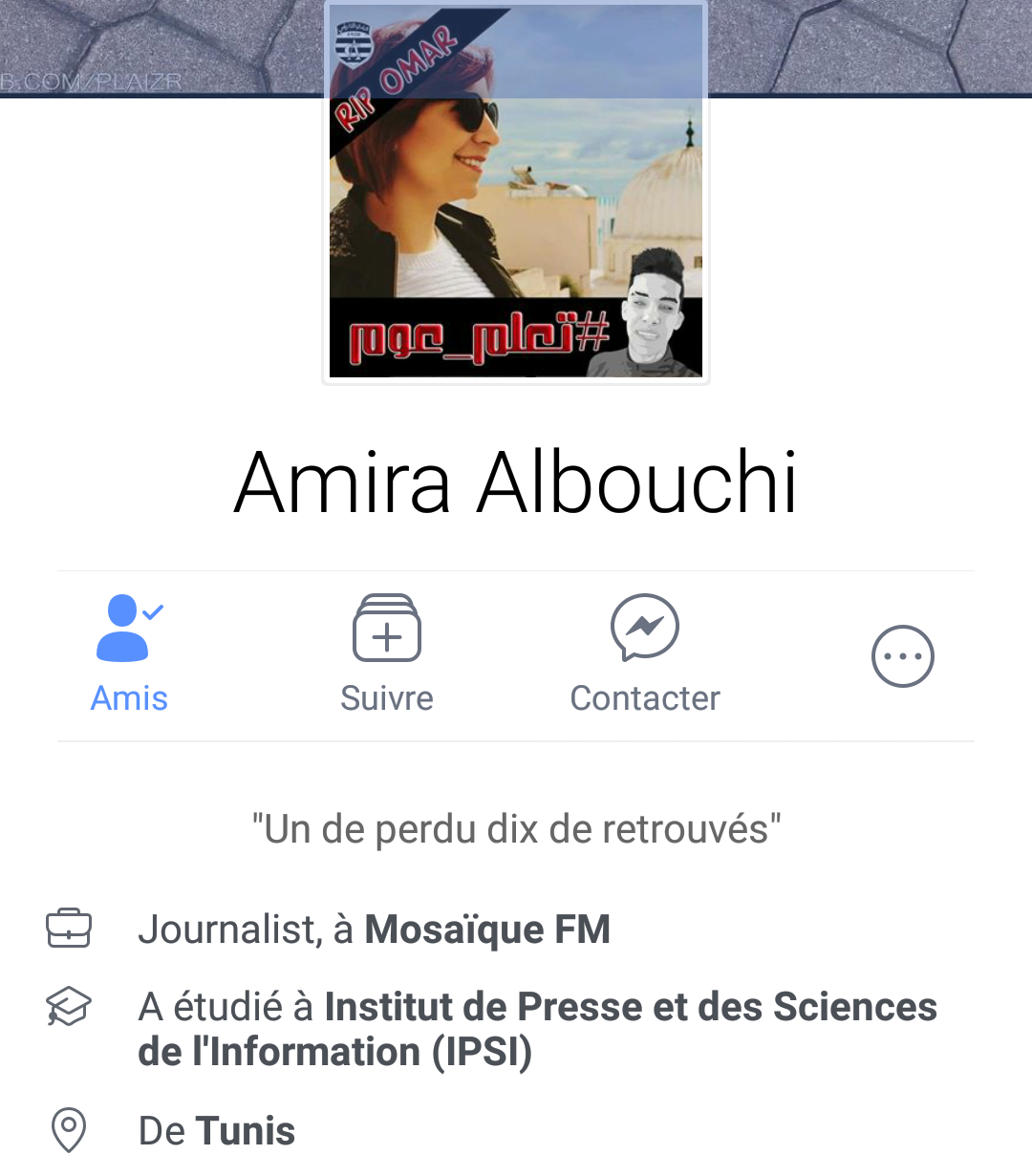Open the Tunis hometown page

point(246,1131)
